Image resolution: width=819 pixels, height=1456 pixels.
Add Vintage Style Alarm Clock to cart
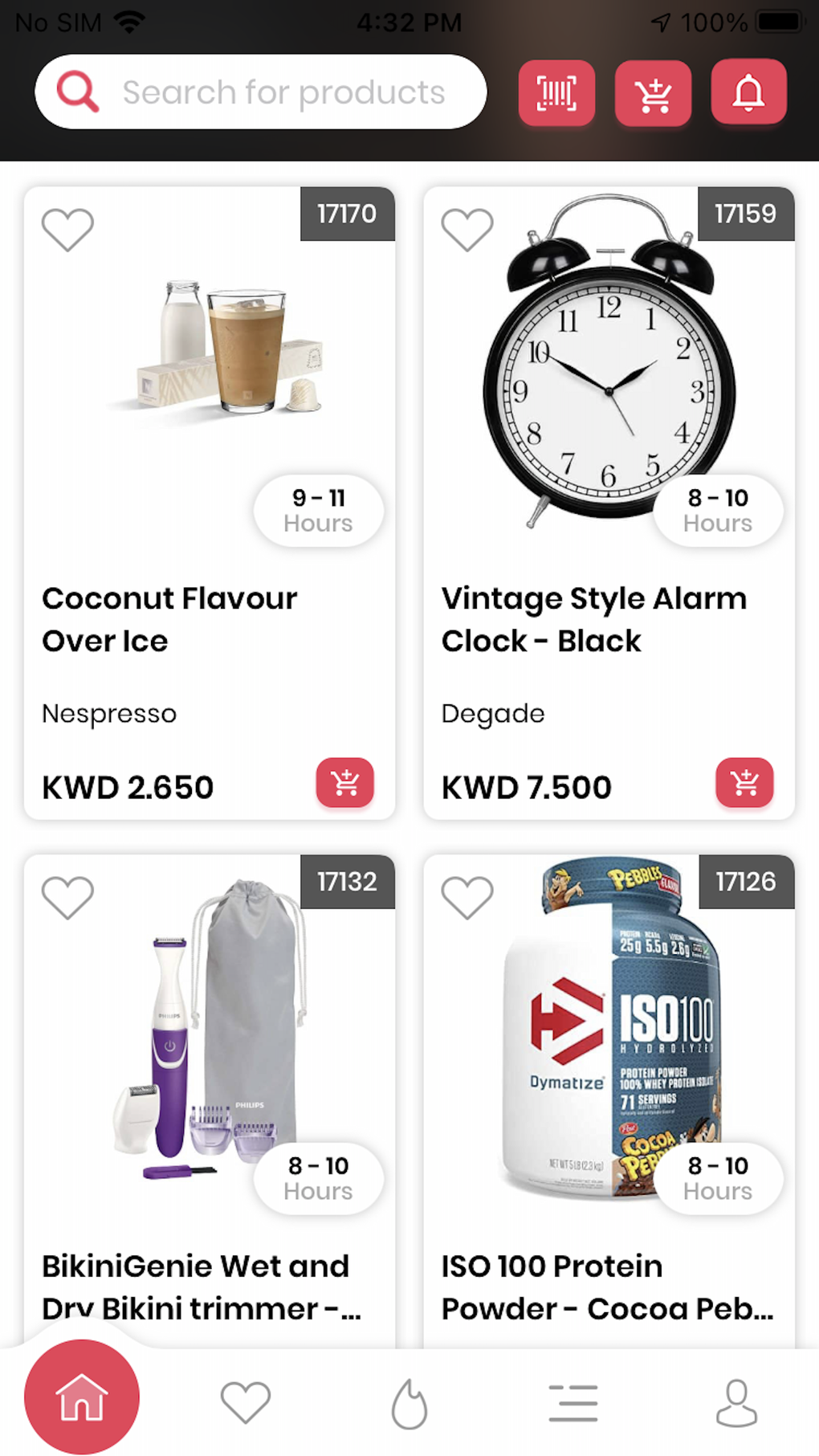(x=744, y=782)
